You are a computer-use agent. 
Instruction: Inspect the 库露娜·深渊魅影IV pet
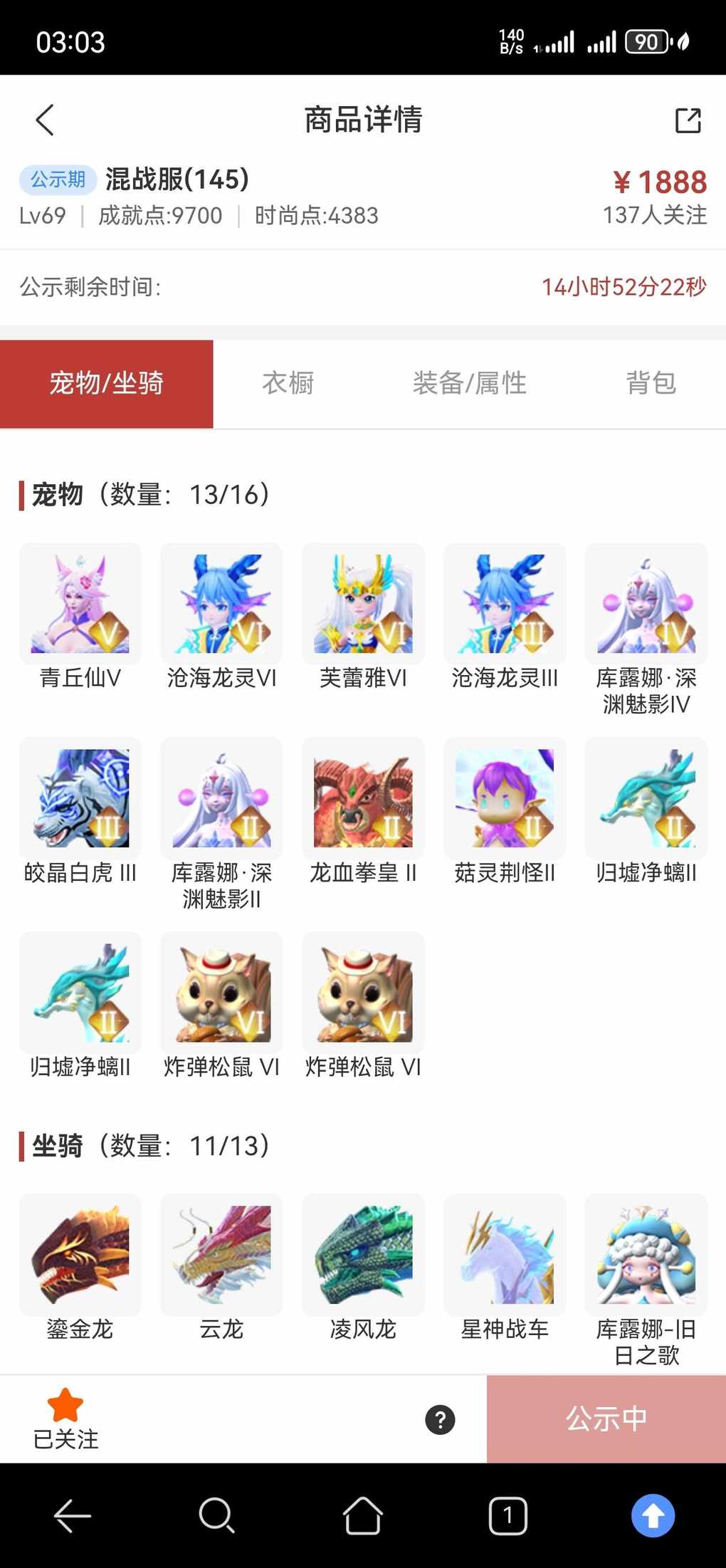tap(646, 604)
